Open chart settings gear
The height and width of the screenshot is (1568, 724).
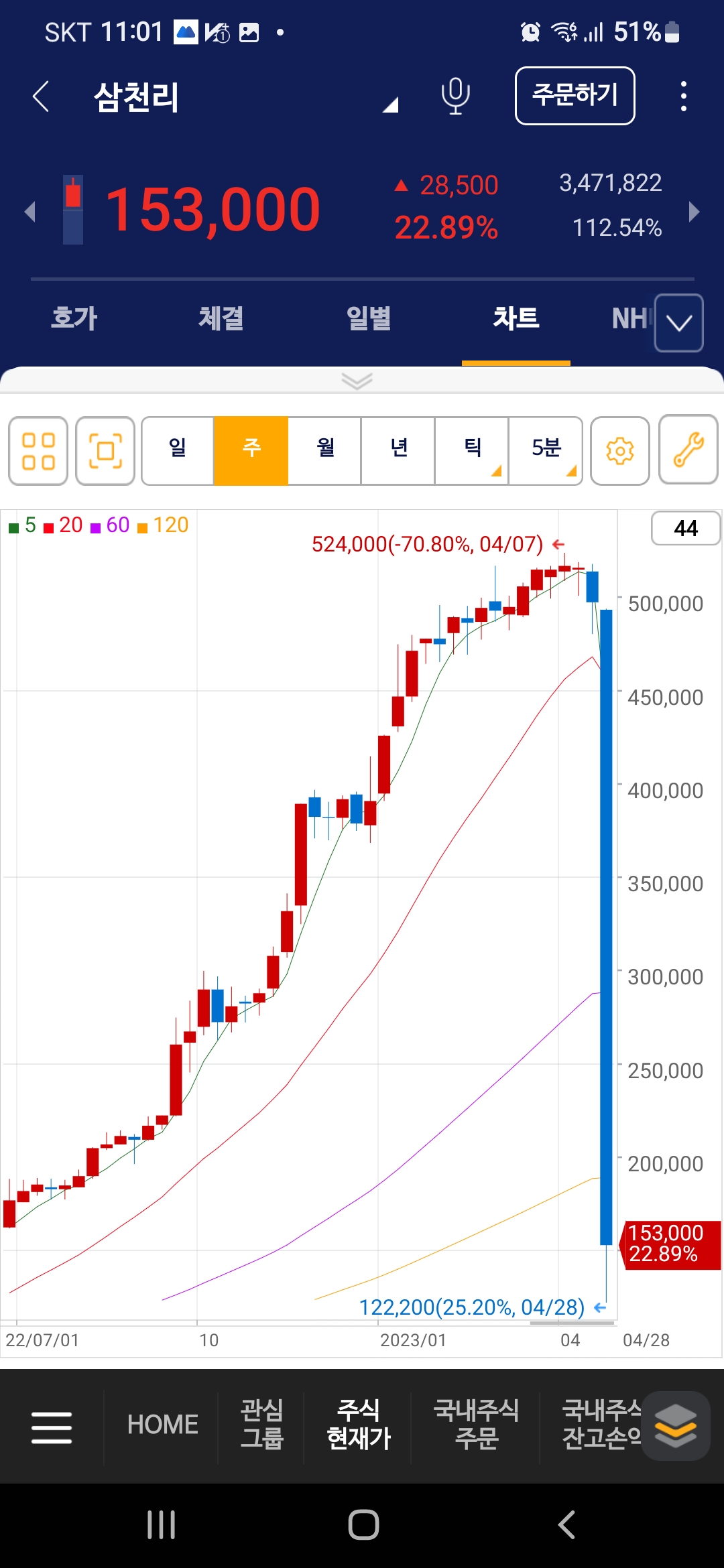(620, 450)
